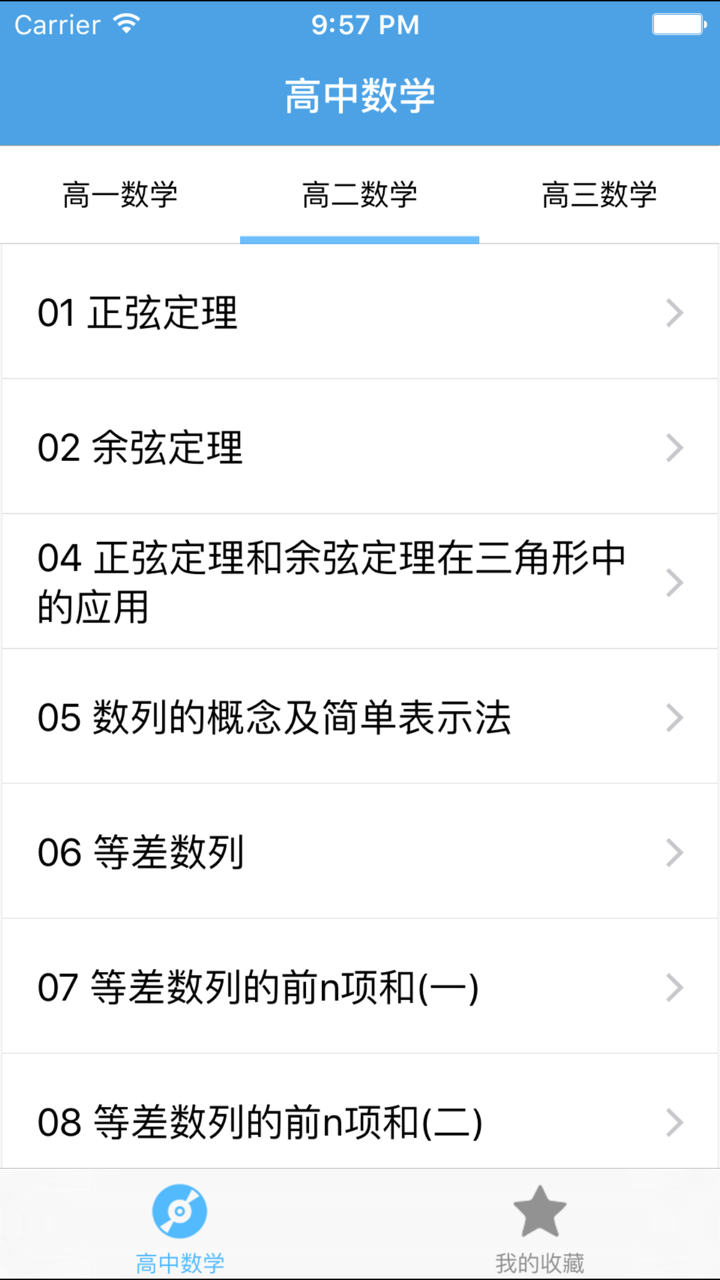The image size is (720, 1280).
Task: Tap the chevron next to 05 数列的概念及简单表示法
Action: click(675, 717)
